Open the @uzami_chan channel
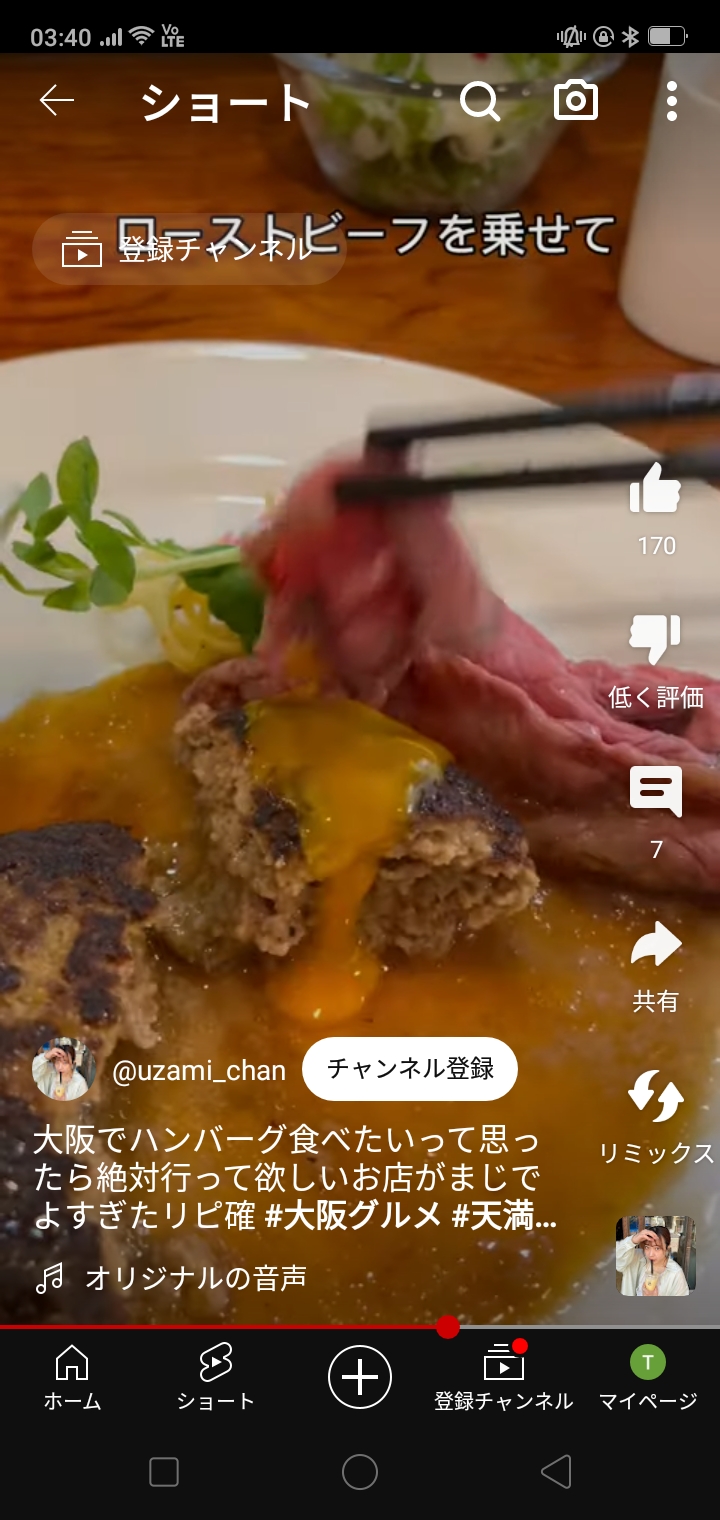The image size is (720, 1520). pyautogui.click(x=198, y=1071)
